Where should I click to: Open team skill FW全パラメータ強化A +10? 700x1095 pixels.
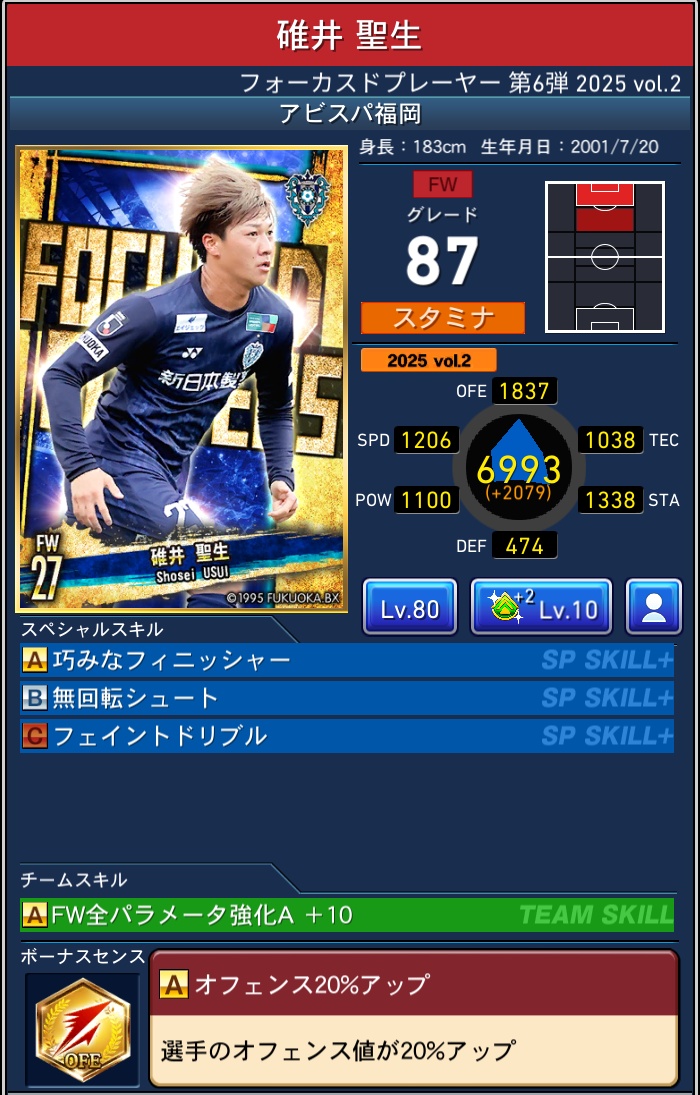[346, 915]
